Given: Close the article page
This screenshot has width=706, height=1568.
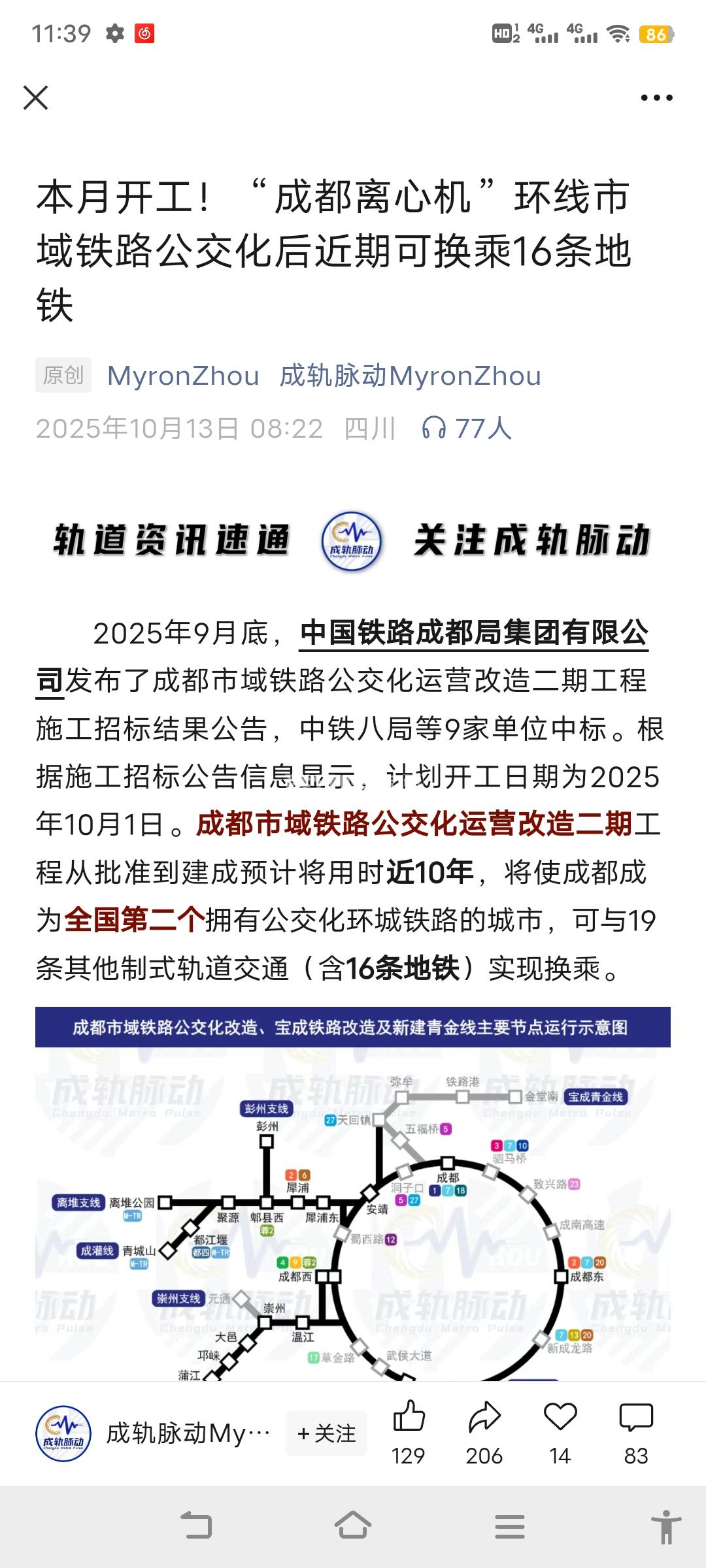Looking at the screenshot, I should point(36,98).
